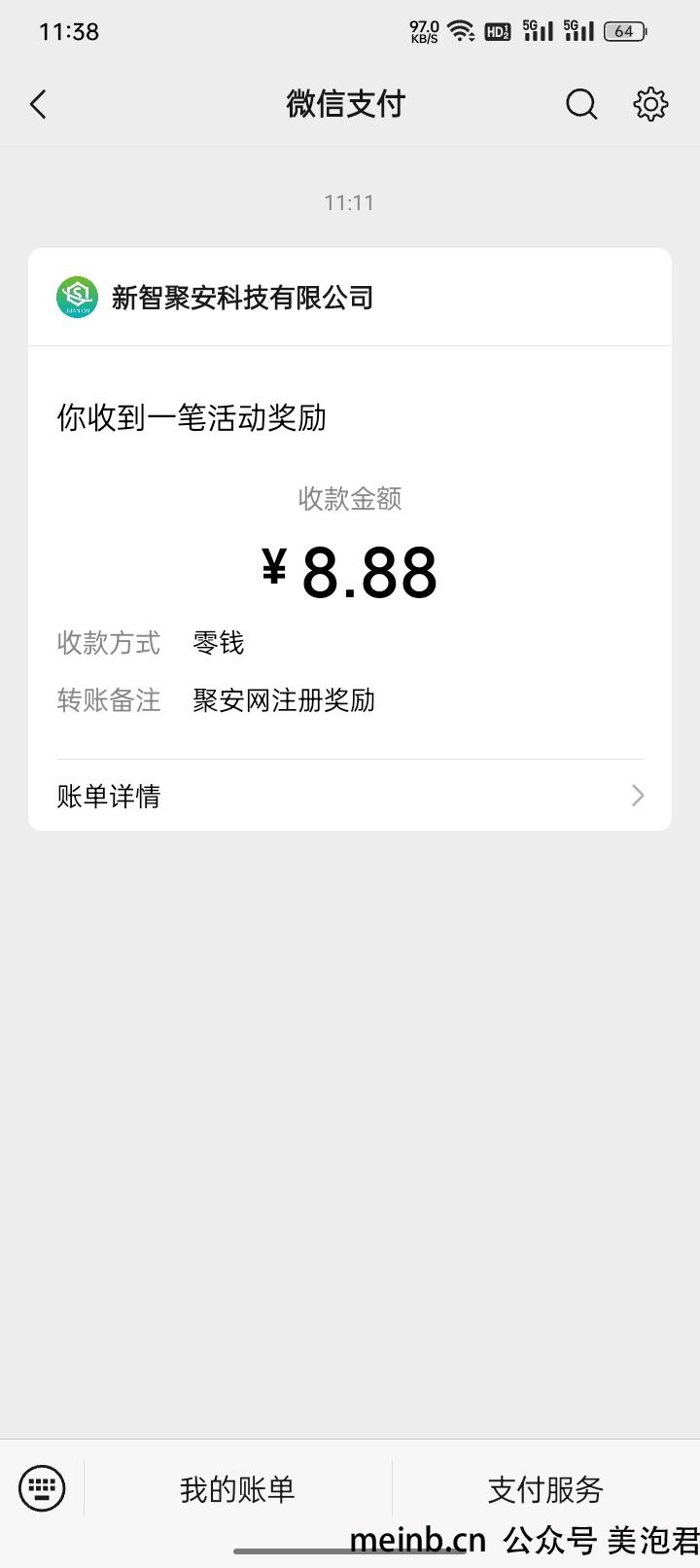Open the 新智聚安科技有限公司 reward card

point(350,539)
